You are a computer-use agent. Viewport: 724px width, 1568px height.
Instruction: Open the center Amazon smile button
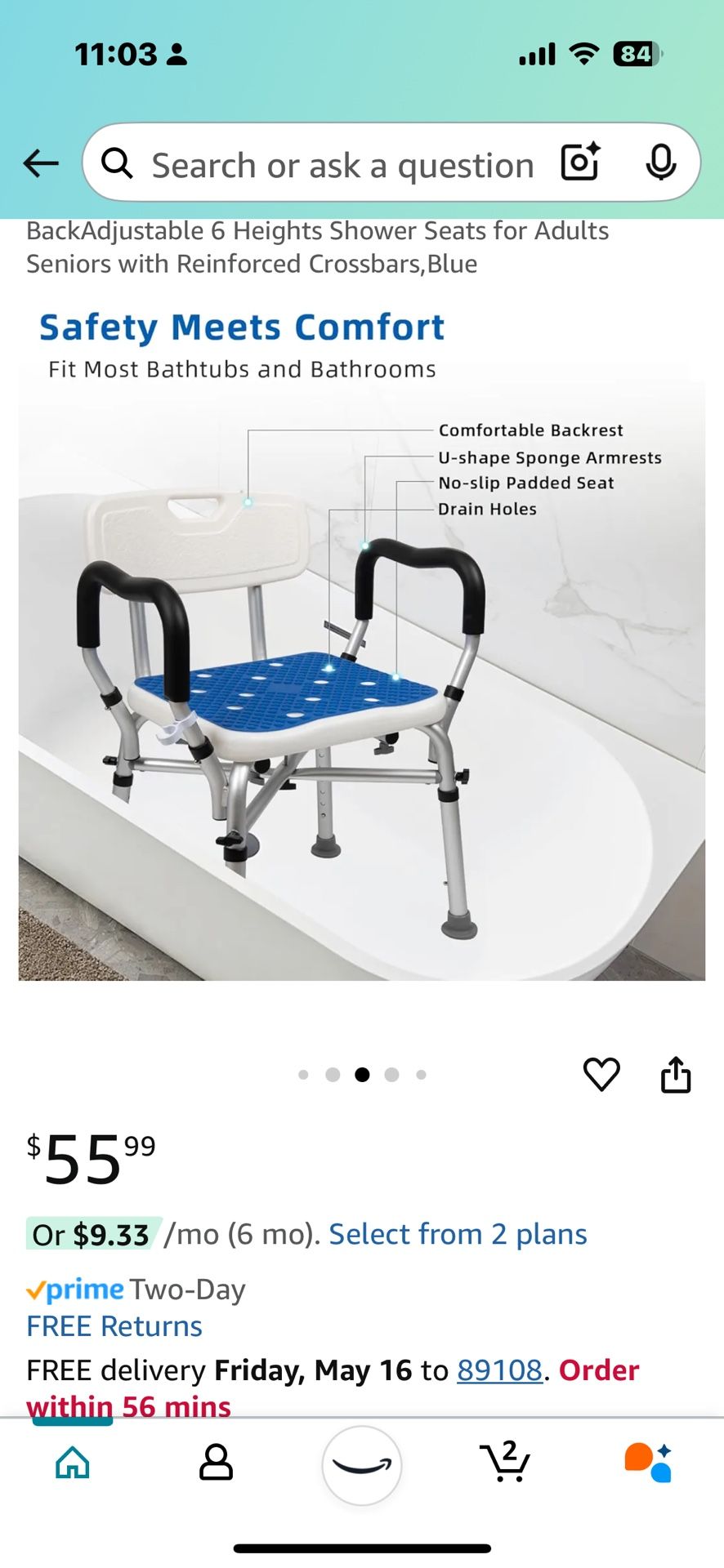pyautogui.click(x=361, y=1465)
